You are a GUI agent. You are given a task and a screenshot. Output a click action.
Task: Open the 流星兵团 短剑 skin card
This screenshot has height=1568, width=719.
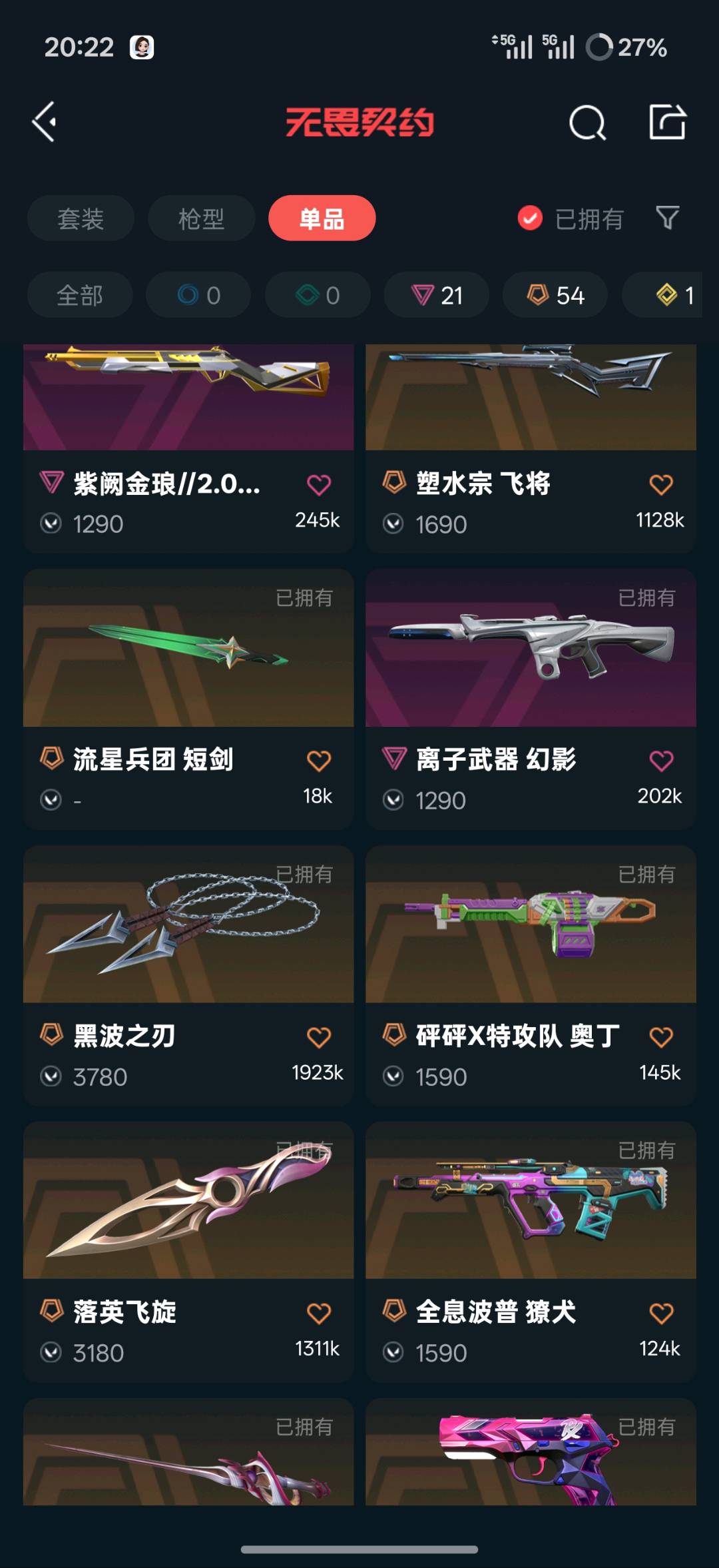pos(188,699)
